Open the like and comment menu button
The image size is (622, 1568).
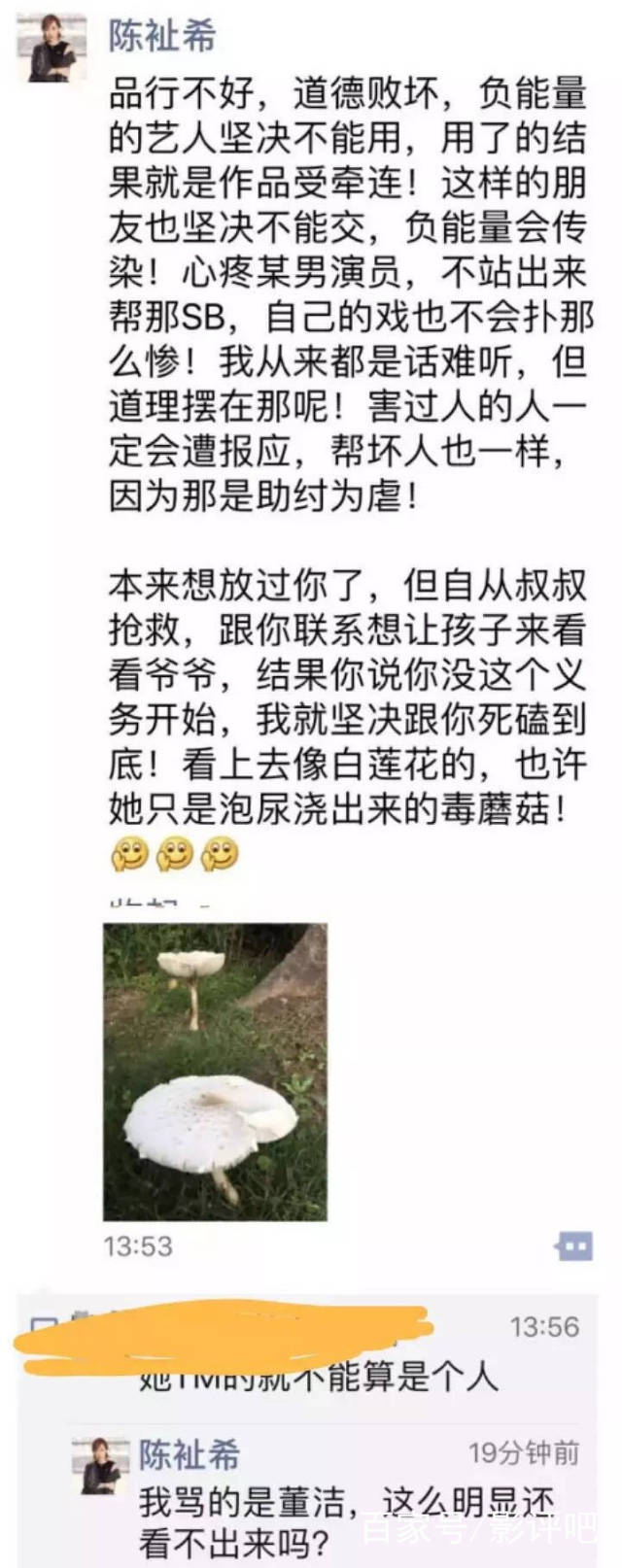click(573, 1244)
